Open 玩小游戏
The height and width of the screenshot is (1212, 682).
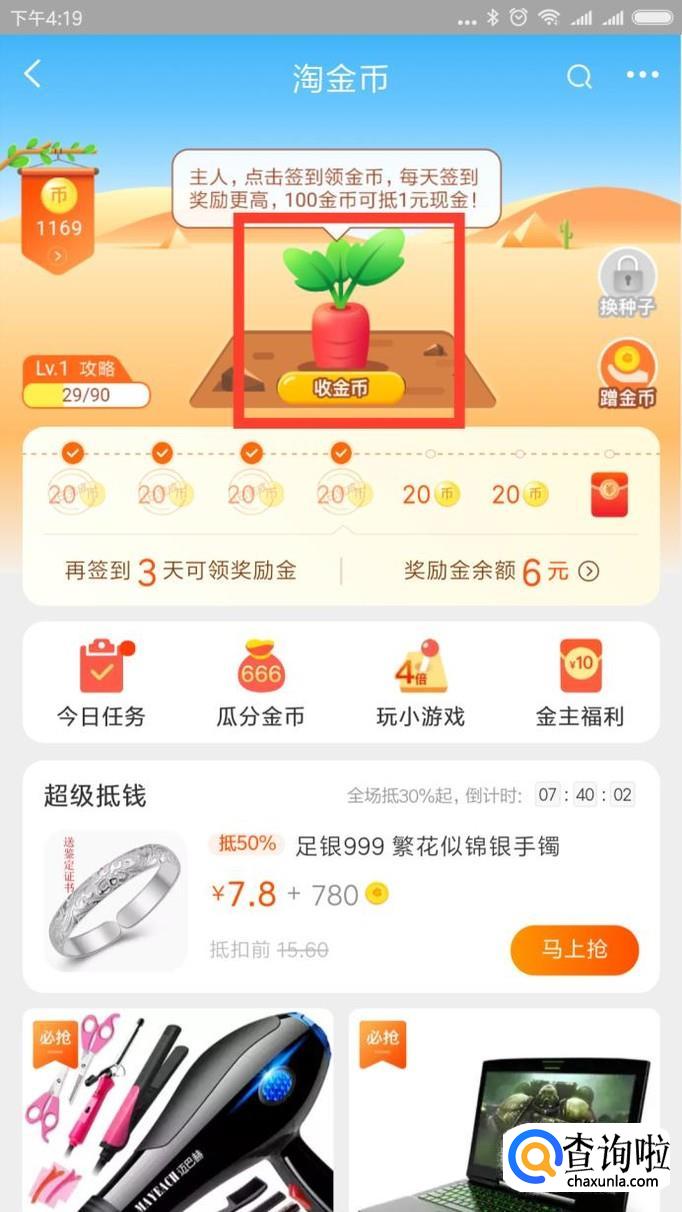coord(420,683)
